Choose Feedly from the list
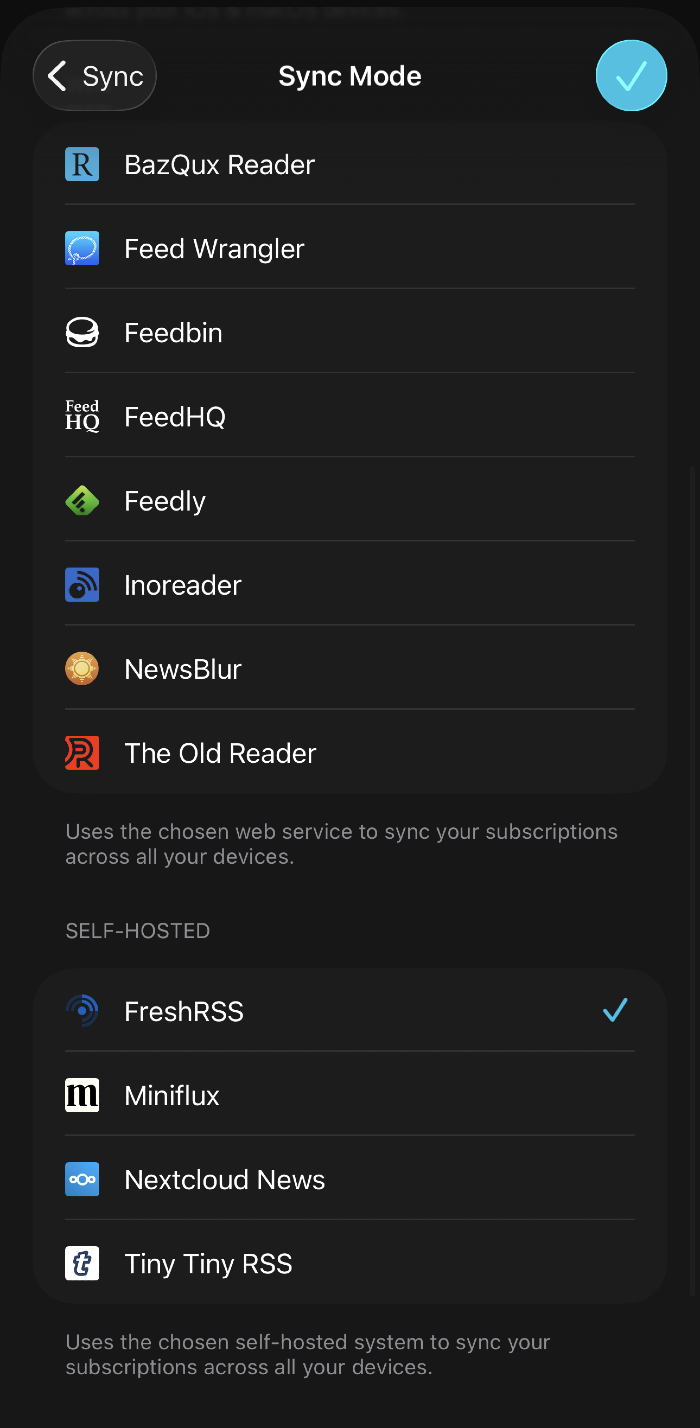This screenshot has height=1428, width=700. coord(350,501)
